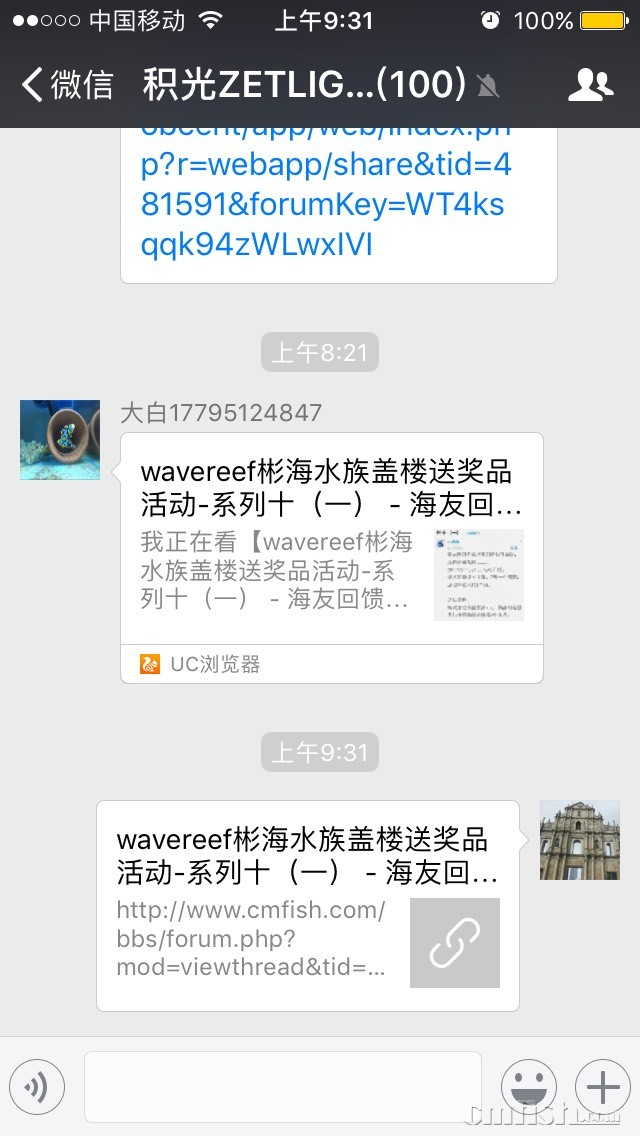Focus the message text field

coord(282,1087)
